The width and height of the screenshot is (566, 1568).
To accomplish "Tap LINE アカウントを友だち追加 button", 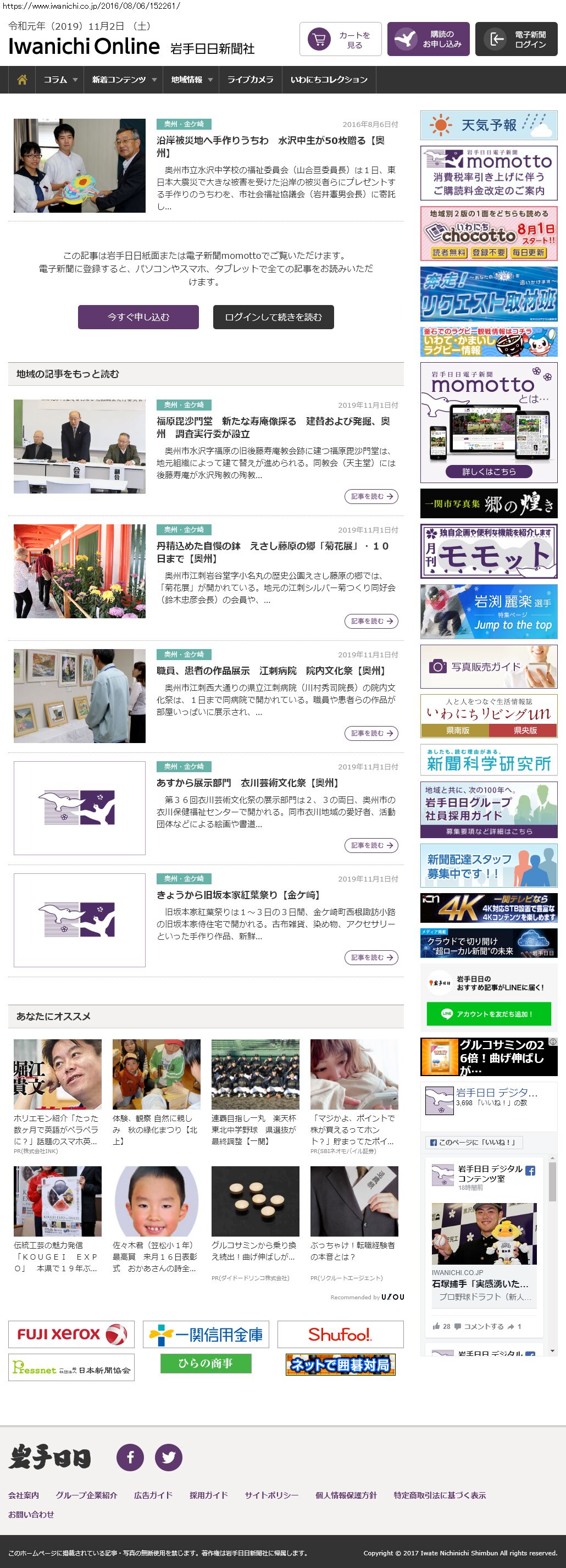I will pos(489,1014).
